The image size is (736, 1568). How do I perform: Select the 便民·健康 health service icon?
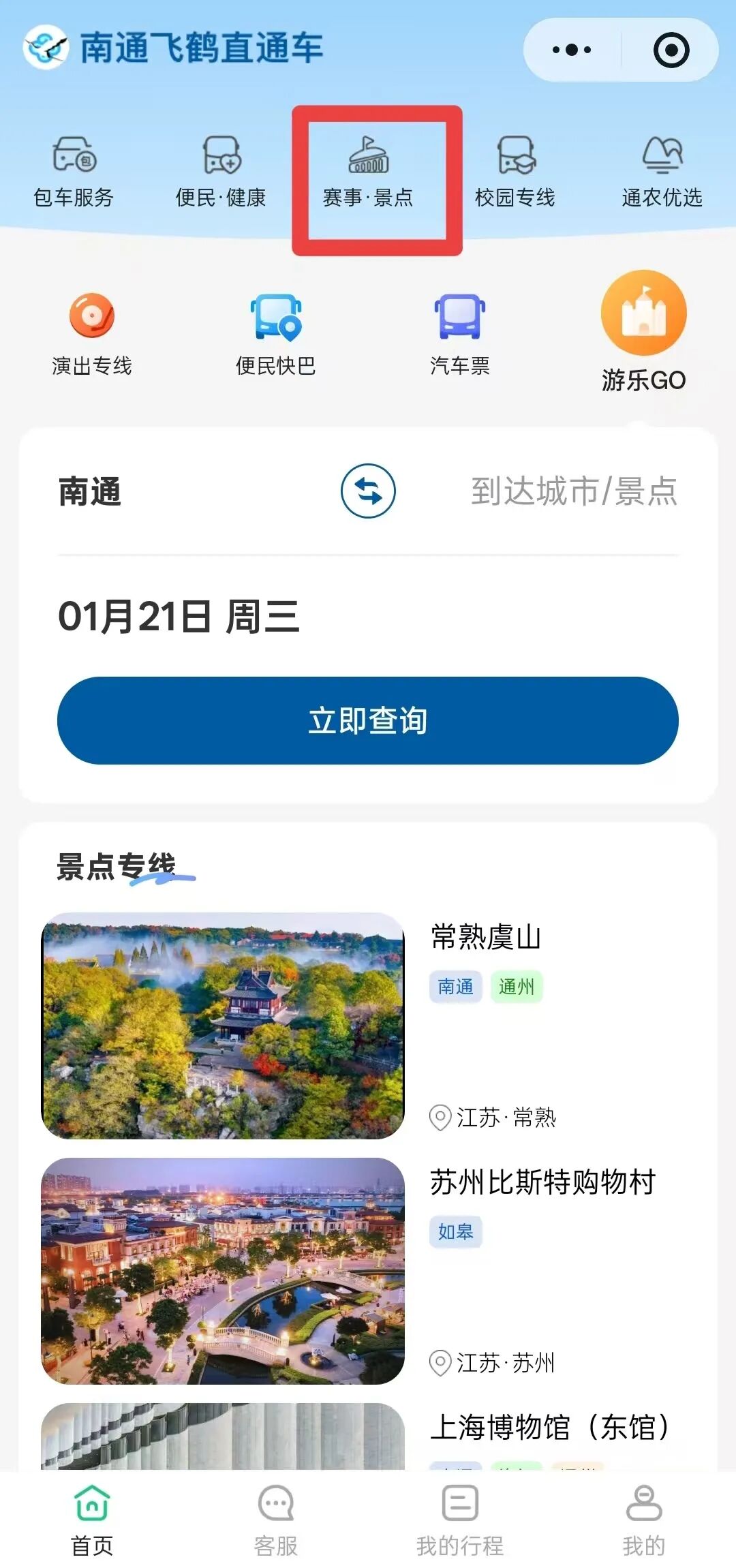point(220,170)
